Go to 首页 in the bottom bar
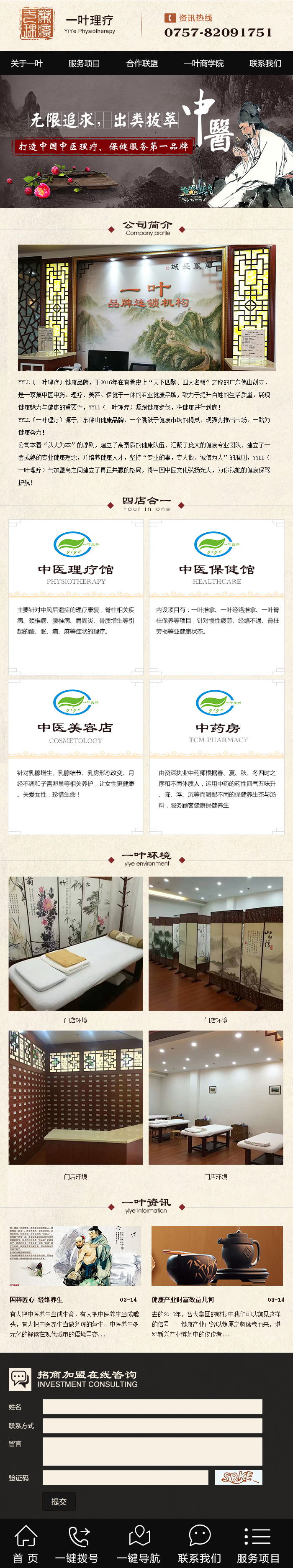The image size is (293, 1568). (x=26, y=1544)
